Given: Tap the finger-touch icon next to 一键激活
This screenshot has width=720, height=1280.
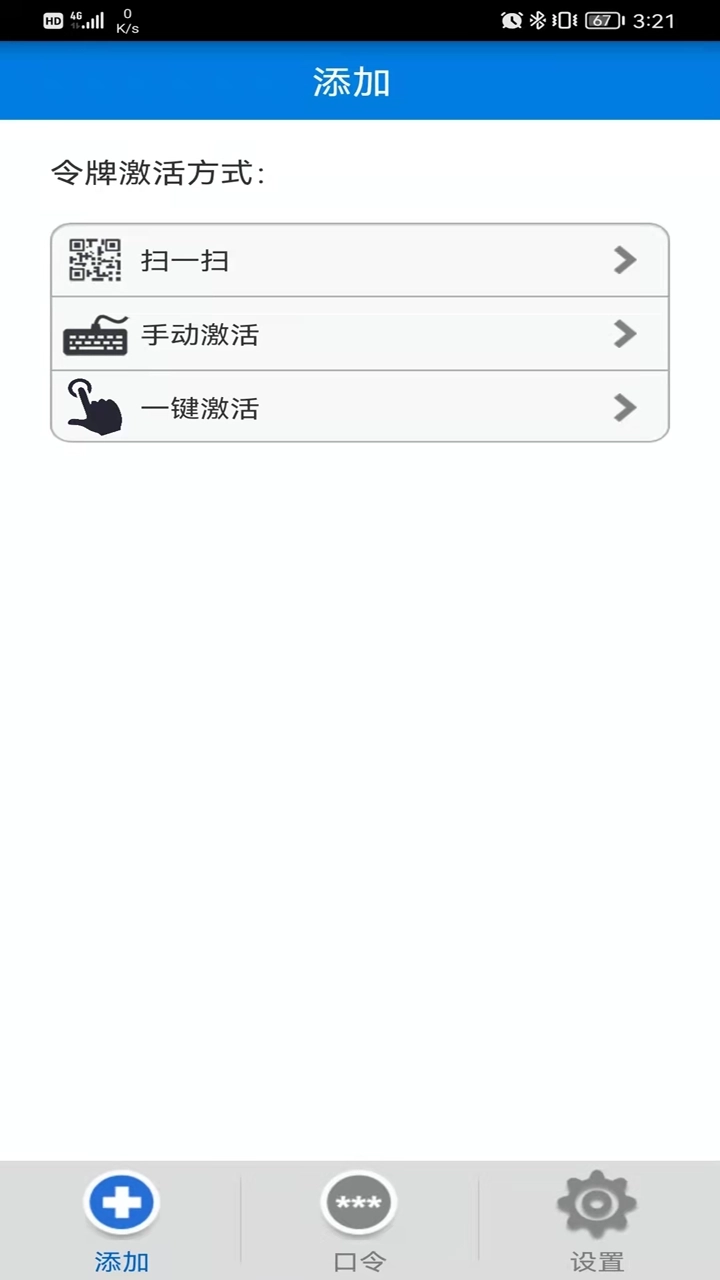Looking at the screenshot, I should pyautogui.click(x=94, y=406).
